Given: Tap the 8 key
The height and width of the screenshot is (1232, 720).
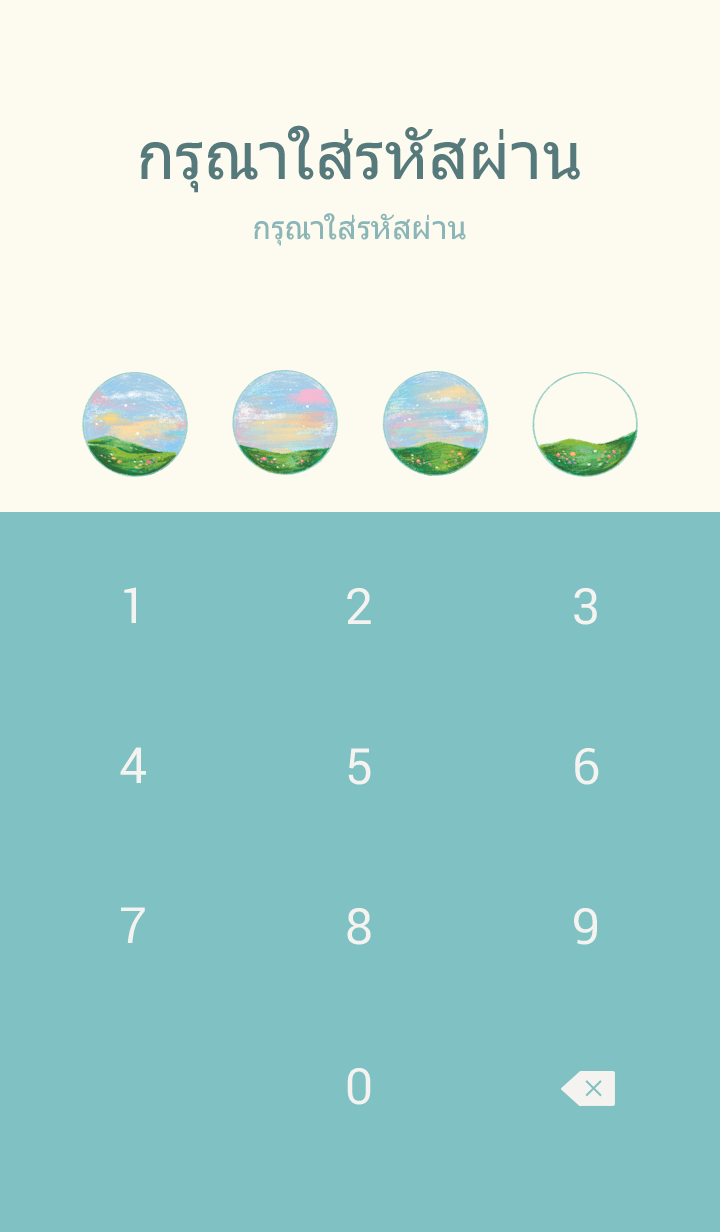Looking at the screenshot, I should 359,927.
